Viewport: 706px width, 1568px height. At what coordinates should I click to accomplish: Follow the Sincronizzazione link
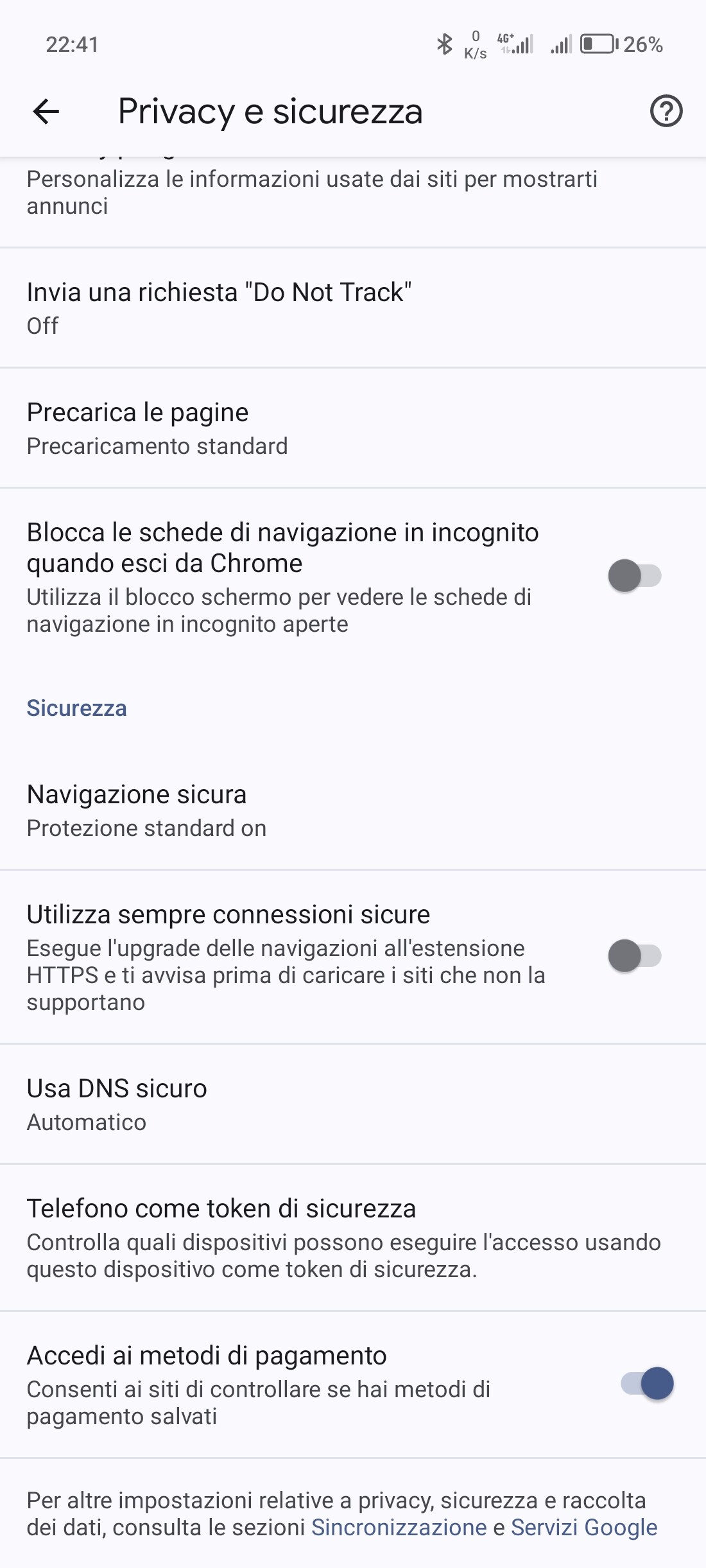[399, 1528]
